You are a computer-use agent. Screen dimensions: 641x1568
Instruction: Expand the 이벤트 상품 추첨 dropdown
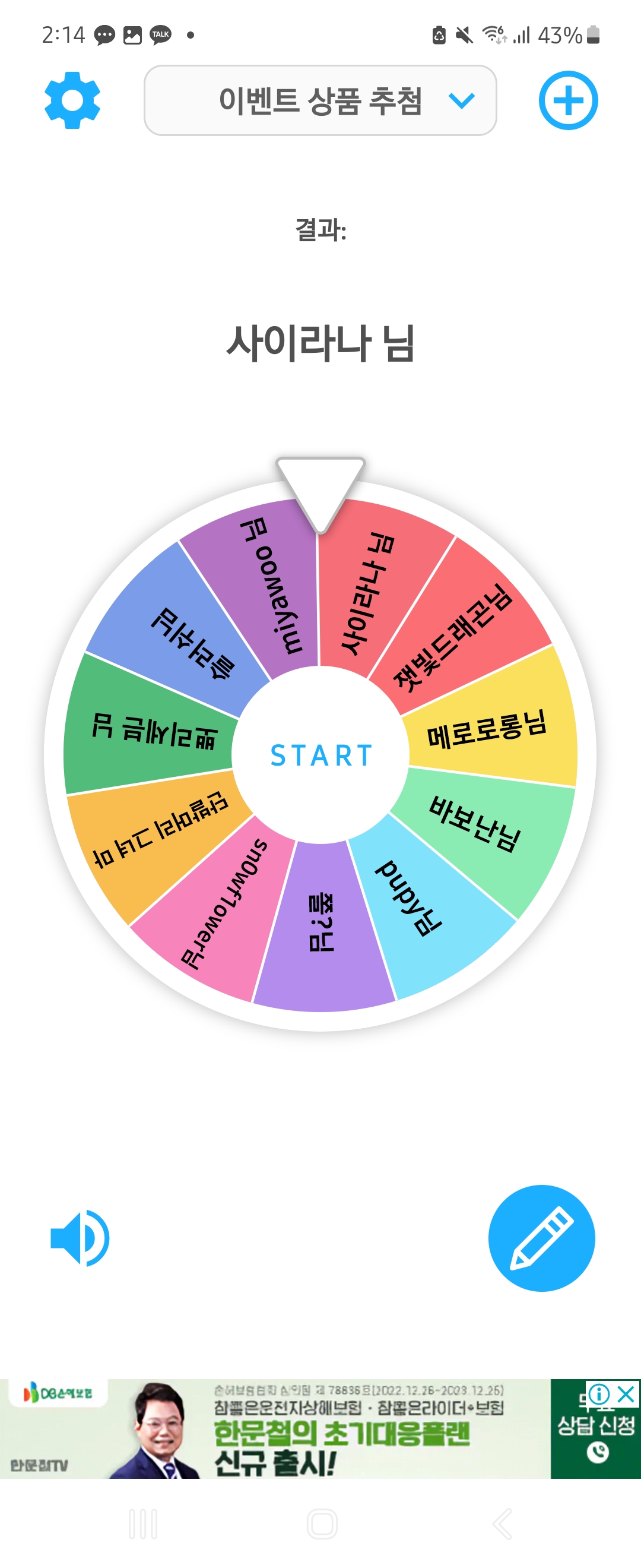(320, 100)
